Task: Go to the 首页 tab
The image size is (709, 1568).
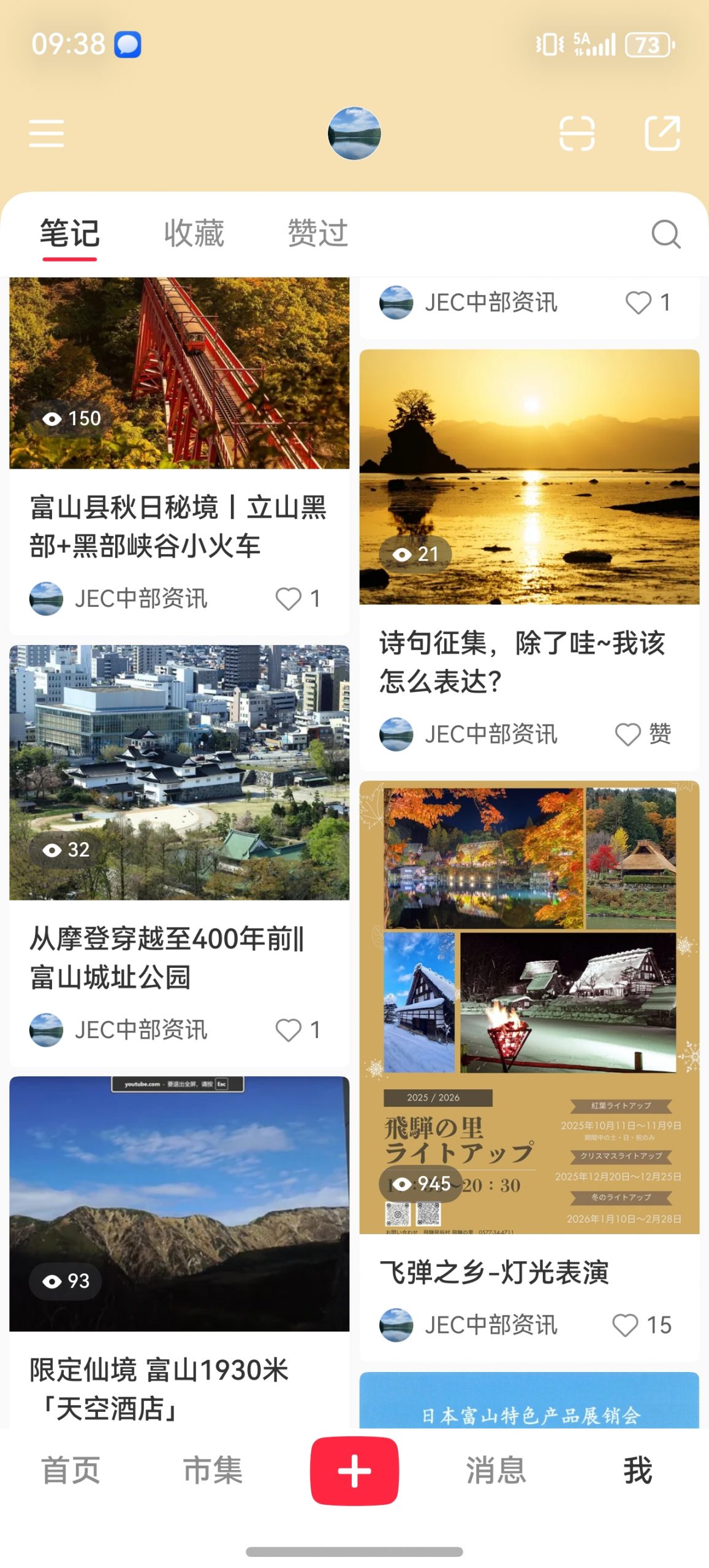Action: (70, 1470)
